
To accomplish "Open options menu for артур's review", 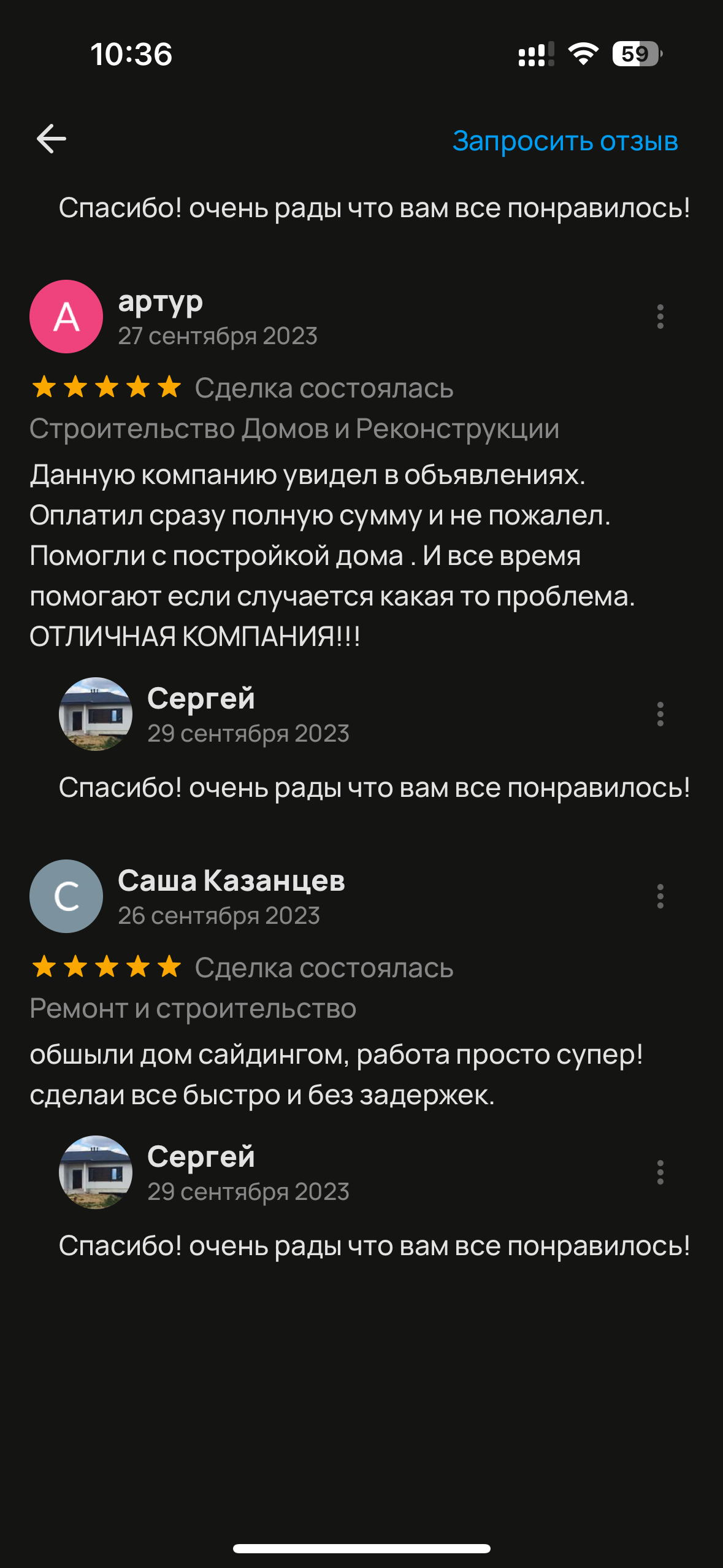I will (x=660, y=317).
